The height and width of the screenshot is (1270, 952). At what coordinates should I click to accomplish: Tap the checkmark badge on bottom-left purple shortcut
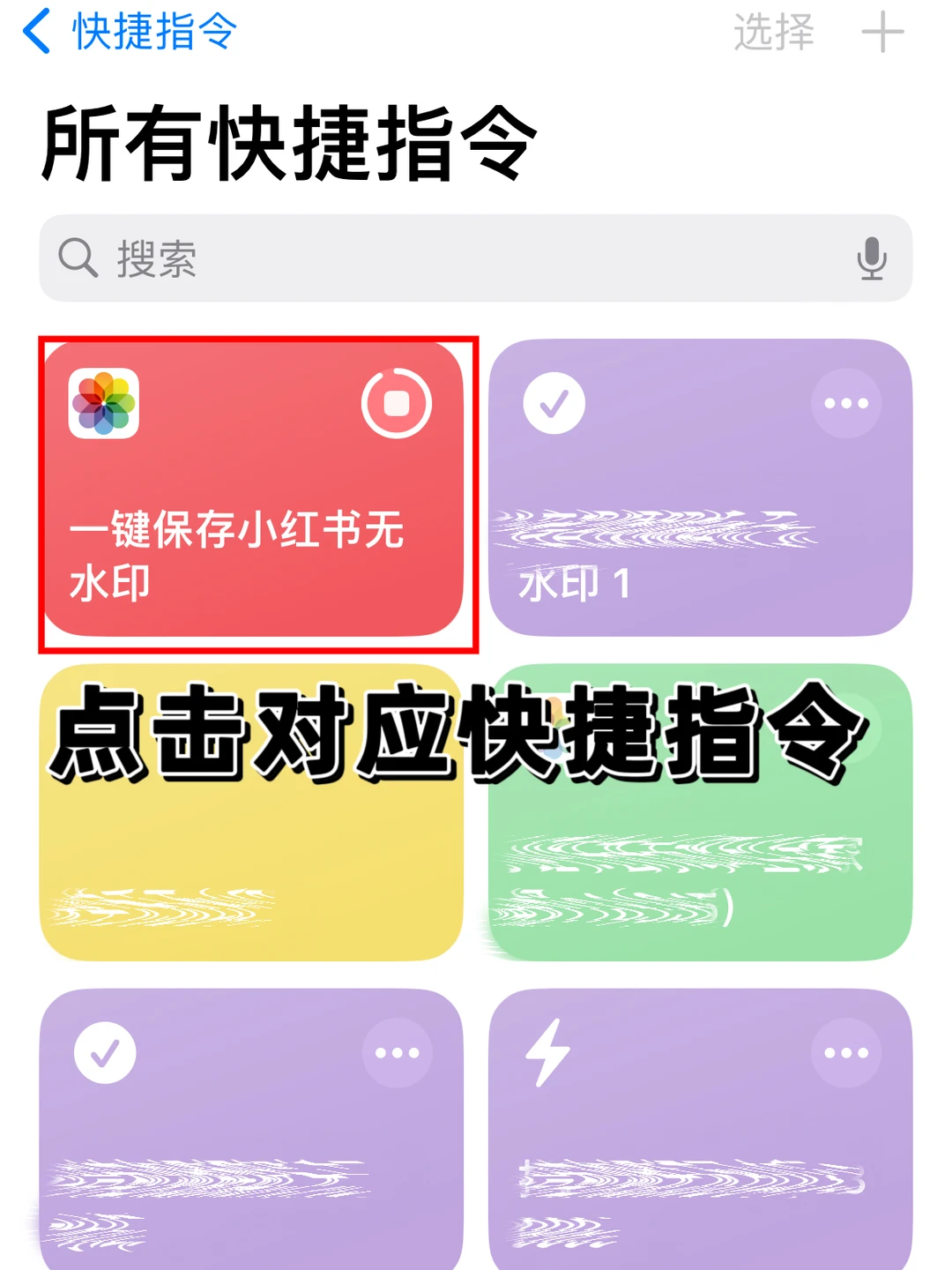pyautogui.click(x=106, y=1051)
